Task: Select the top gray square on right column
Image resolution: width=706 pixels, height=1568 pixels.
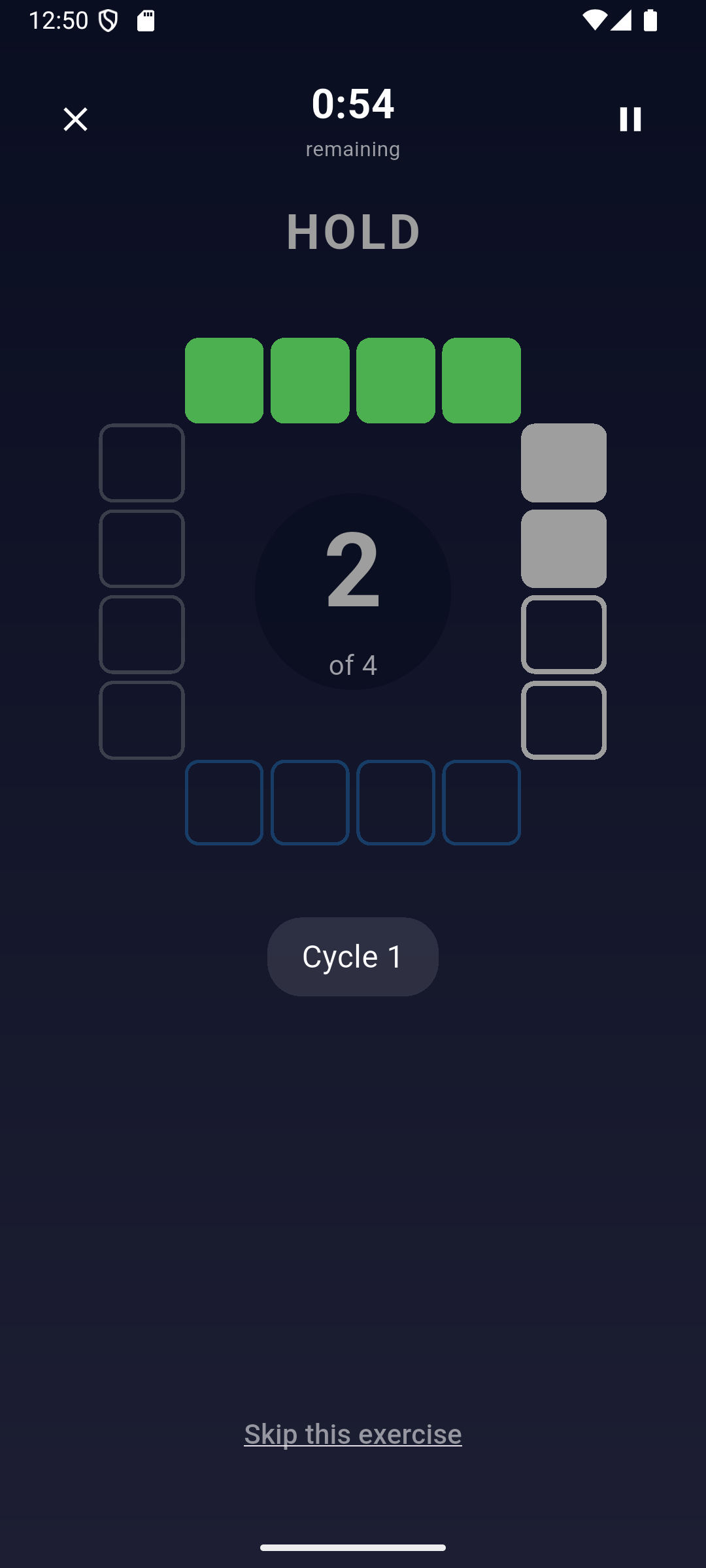Action: click(563, 463)
